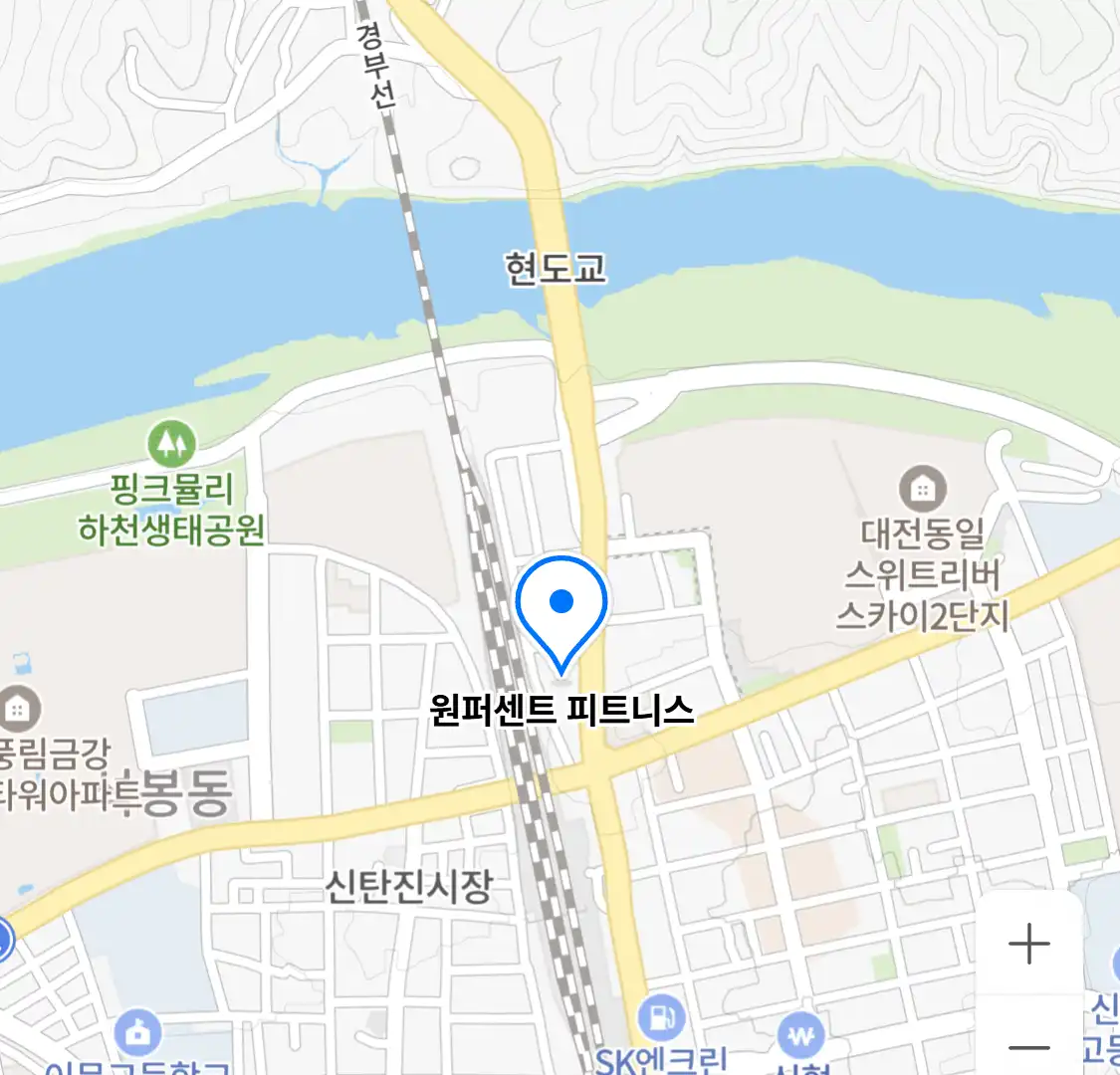Open the SK엔크린 gas station marker
Screen dimensions: 1120x1075
(x=661, y=1018)
